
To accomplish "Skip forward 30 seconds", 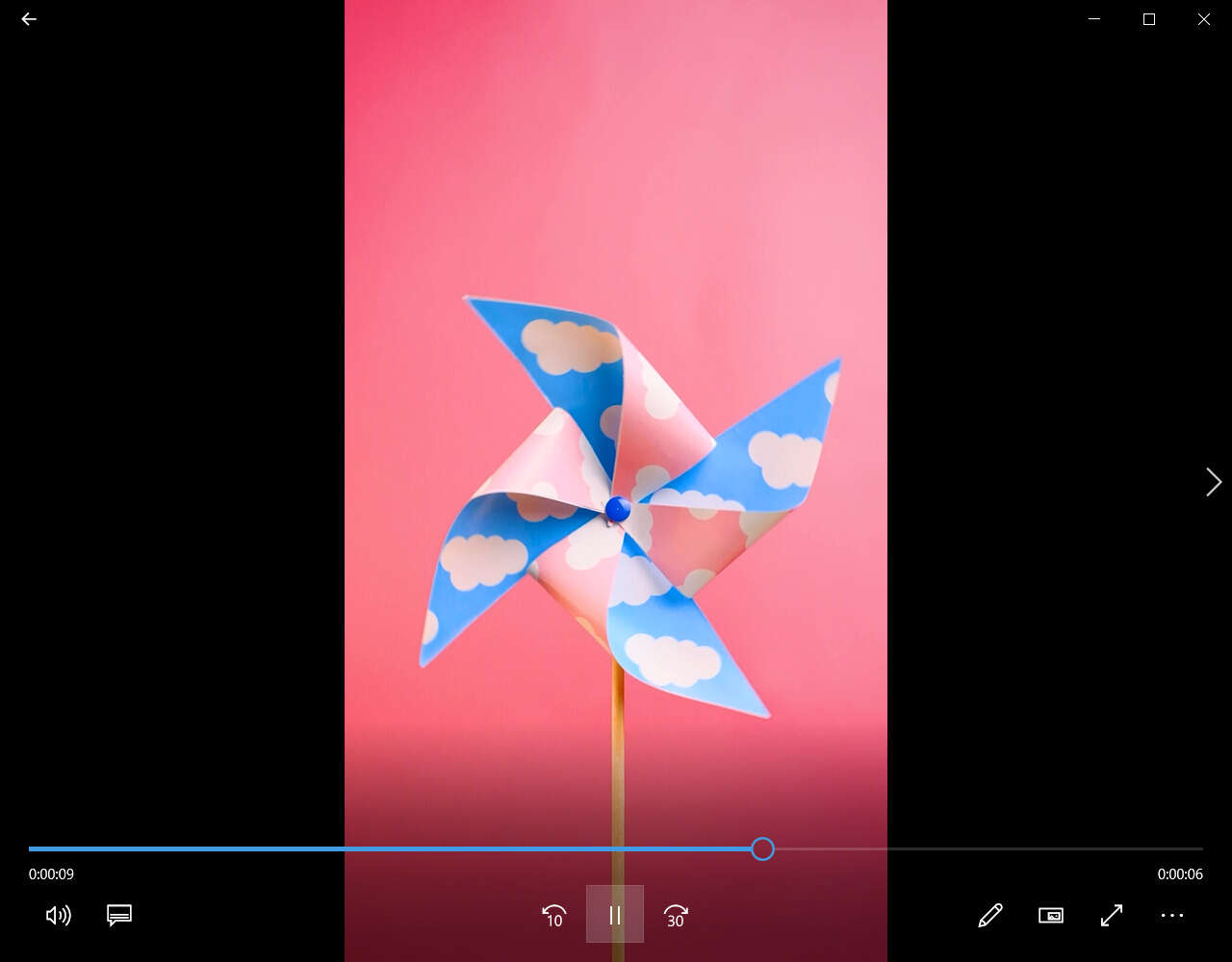I will coord(676,915).
